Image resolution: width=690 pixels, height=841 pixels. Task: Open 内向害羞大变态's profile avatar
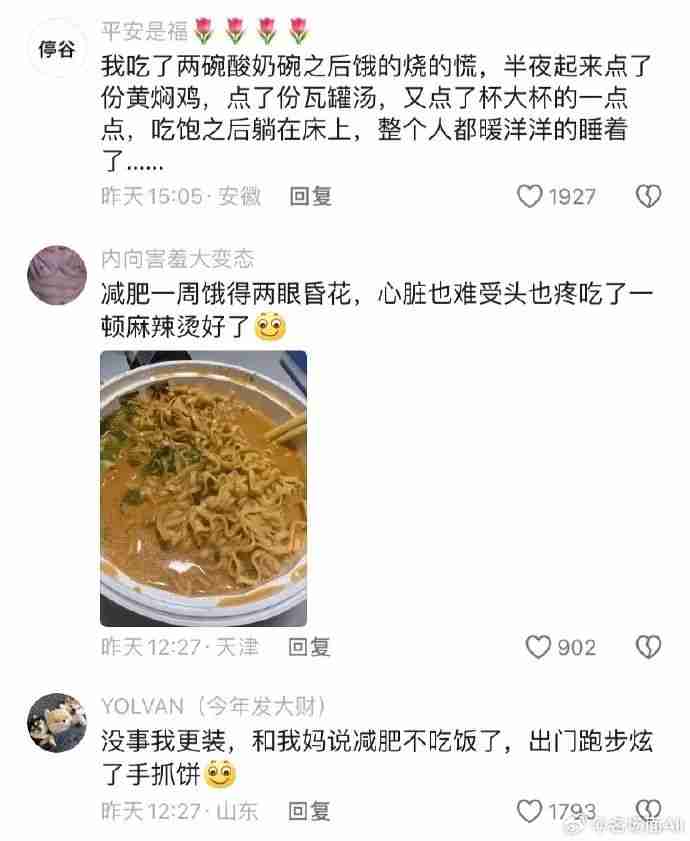(57, 276)
